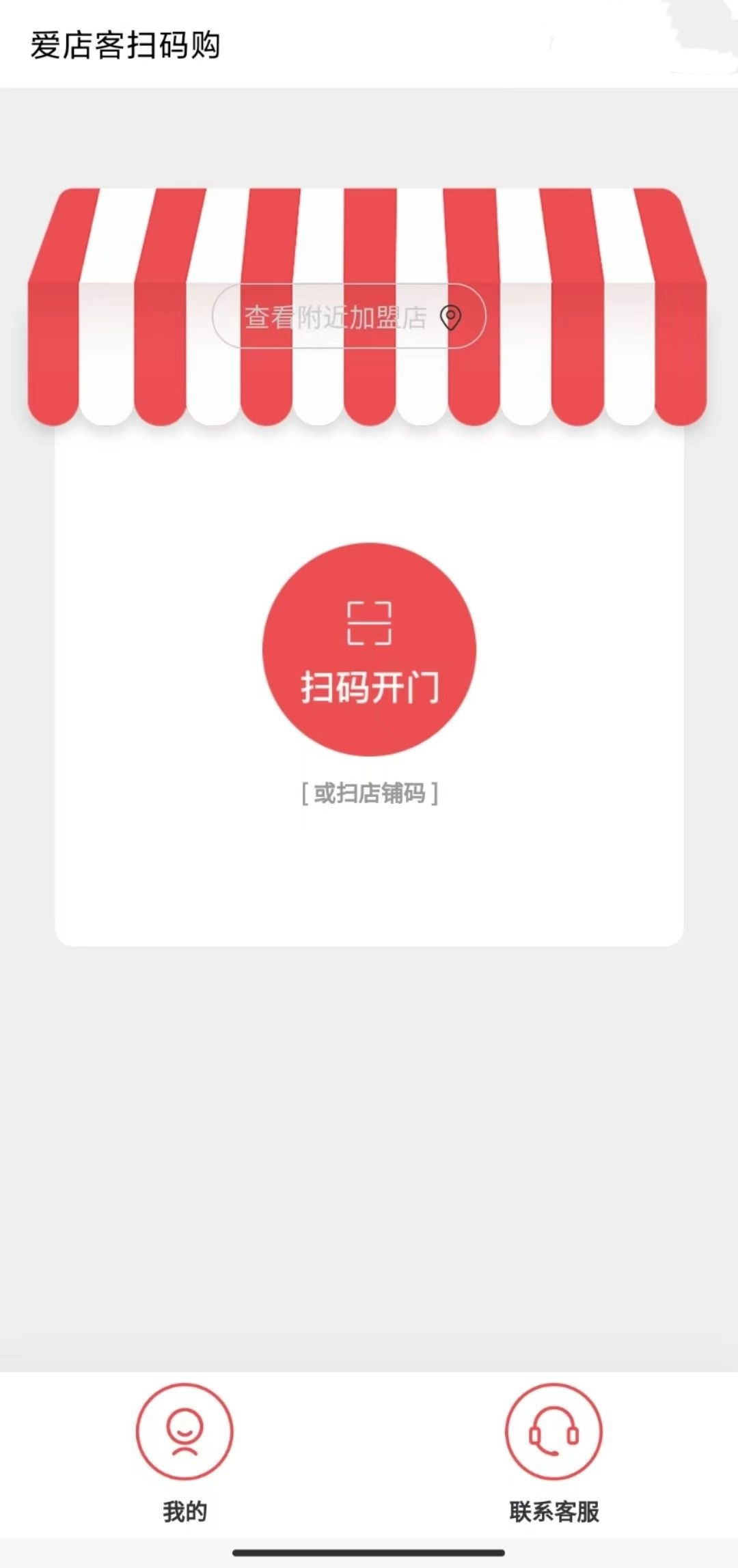
Task: Open 查看附近加盟店 nearby stores search
Action: [342, 316]
